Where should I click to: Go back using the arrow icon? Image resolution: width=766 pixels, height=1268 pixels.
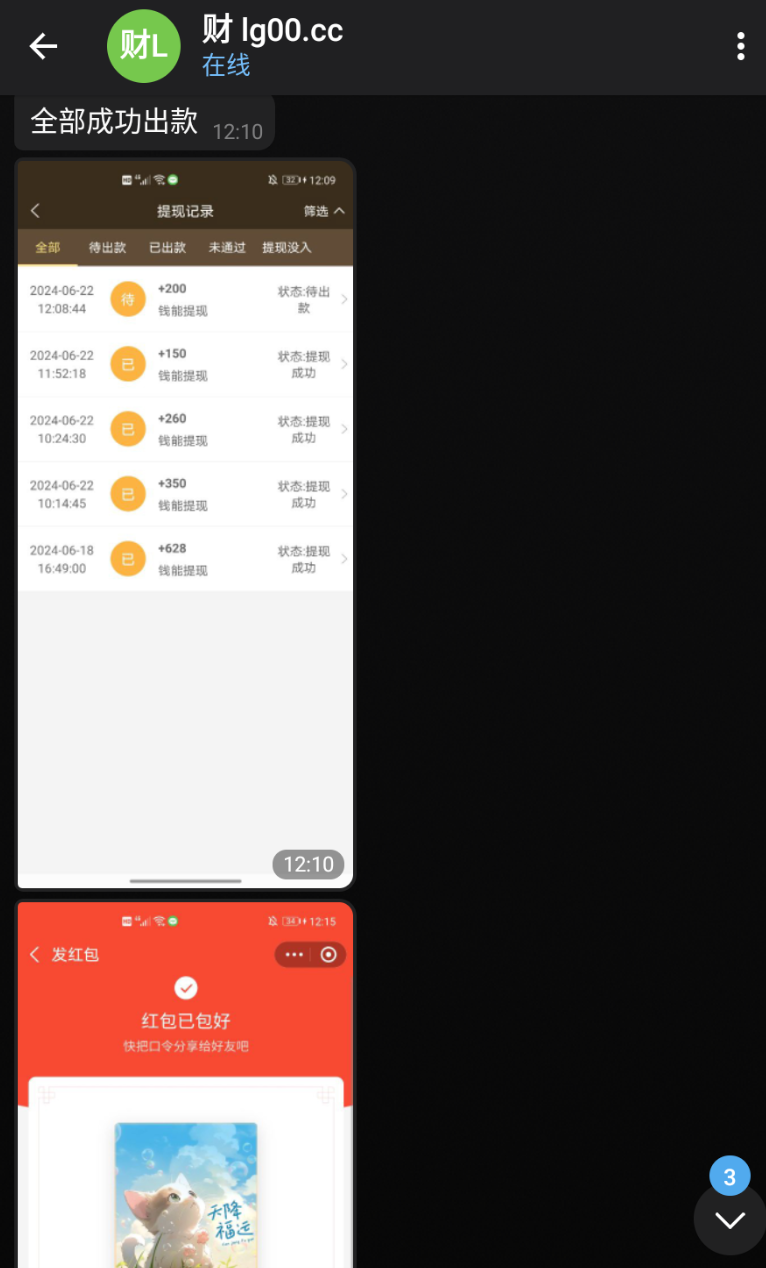[x=43, y=46]
